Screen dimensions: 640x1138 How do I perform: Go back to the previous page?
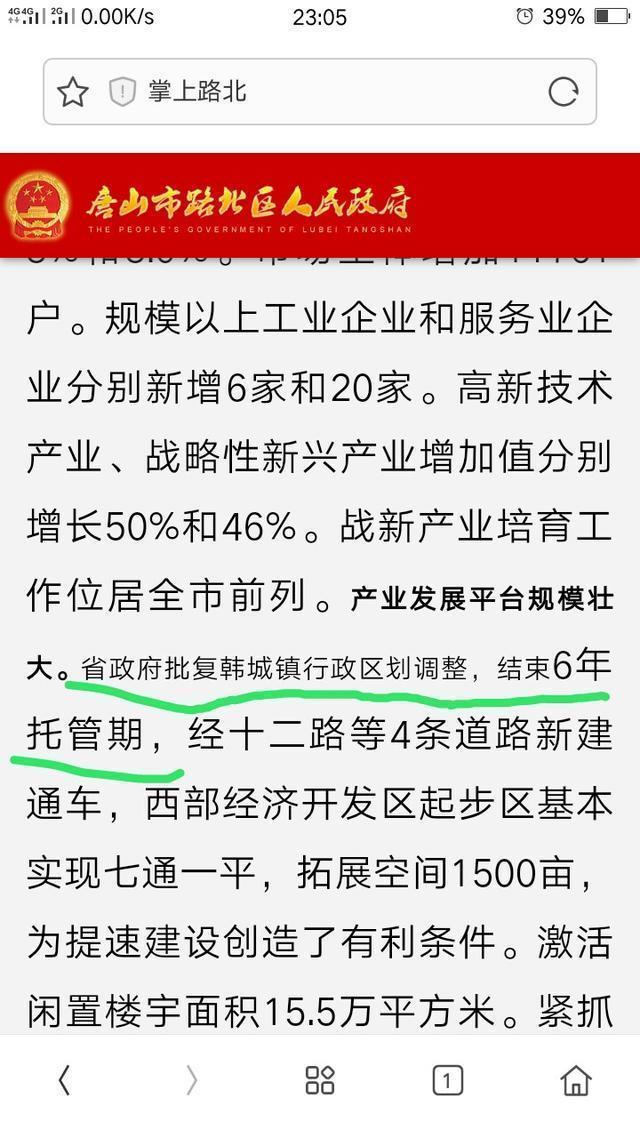point(64,1080)
